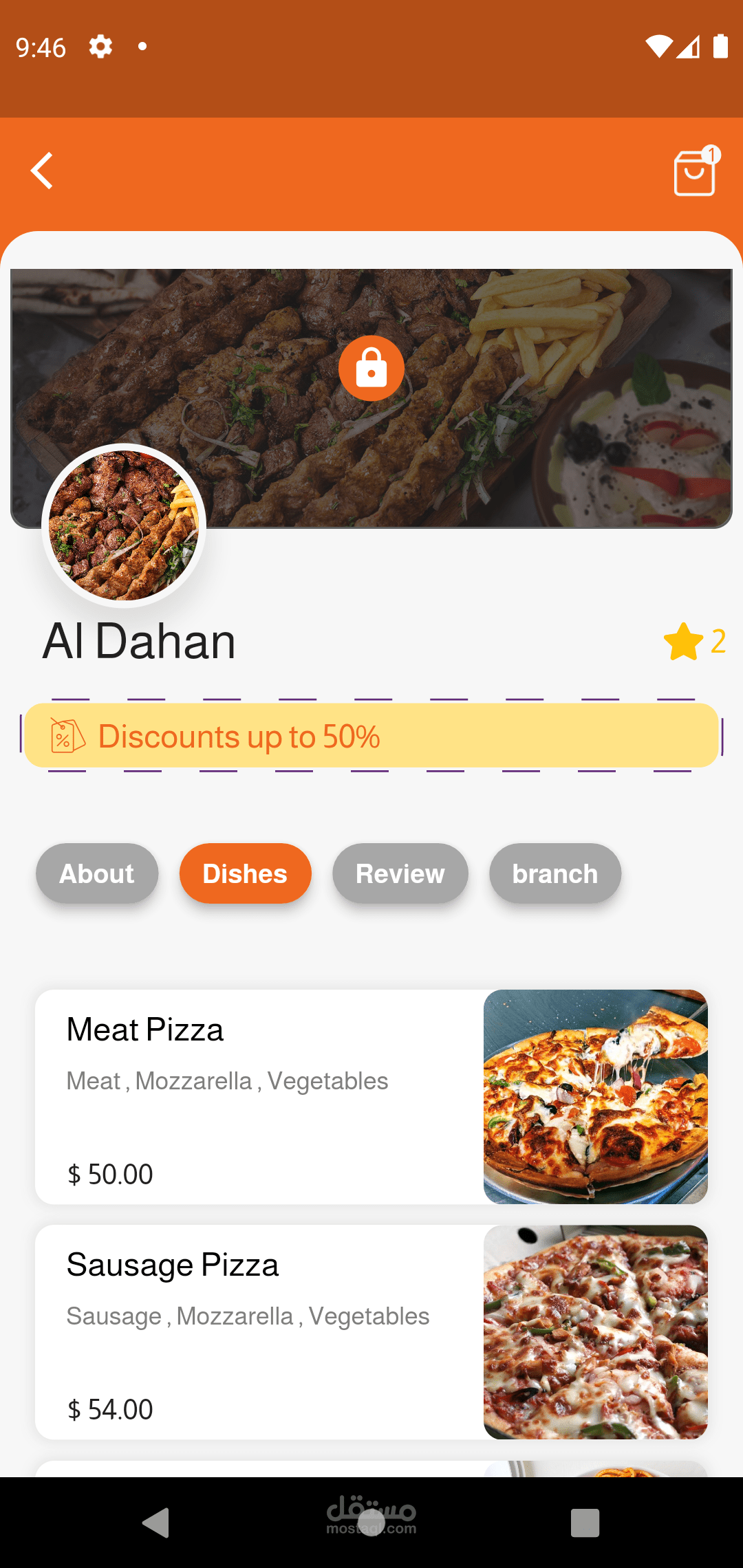The image size is (743, 1568).
Task: View the Sausage Pizza dish
Action: (x=371, y=1332)
